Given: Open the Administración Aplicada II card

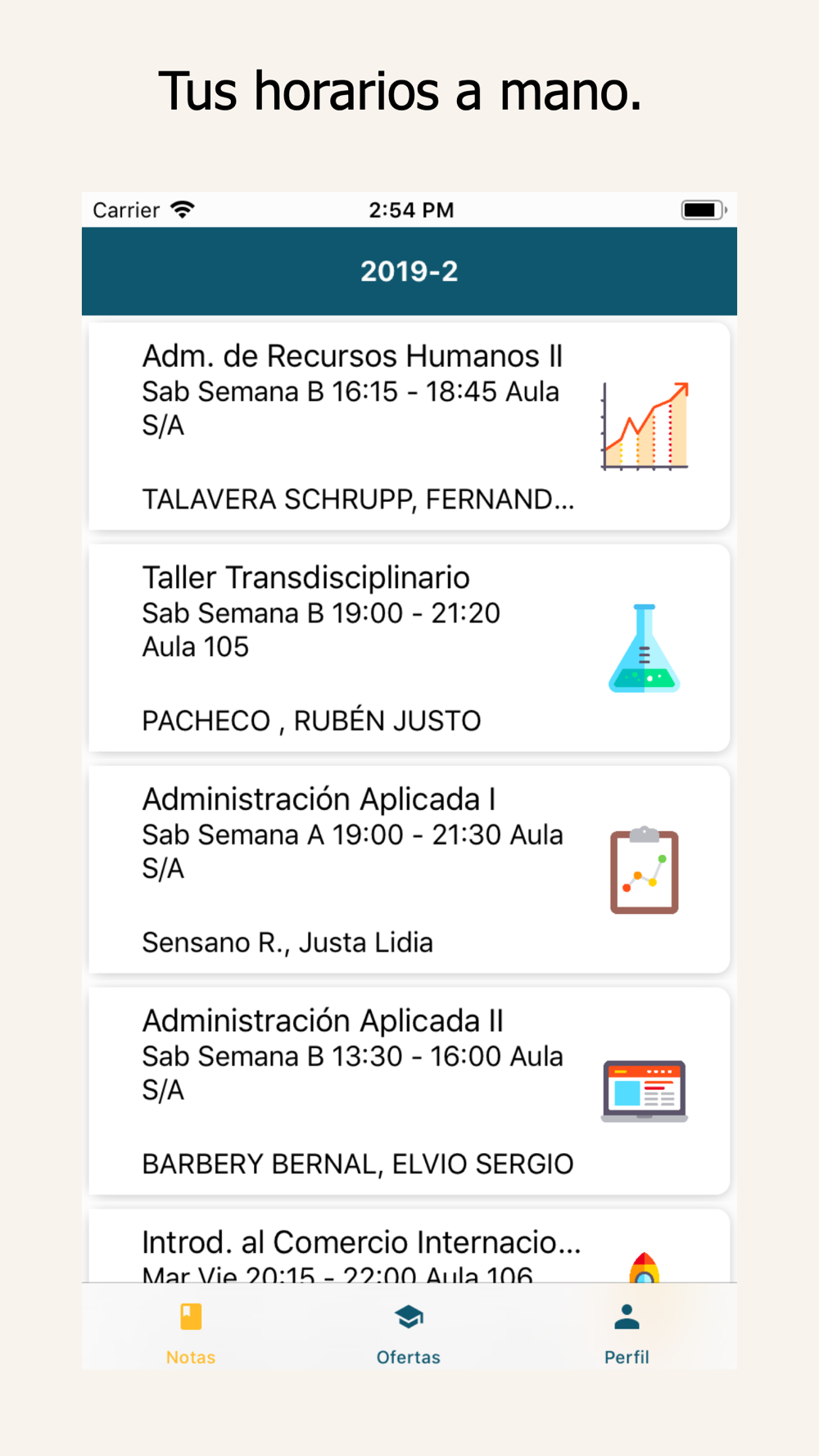Looking at the screenshot, I should (x=409, y=1091).
